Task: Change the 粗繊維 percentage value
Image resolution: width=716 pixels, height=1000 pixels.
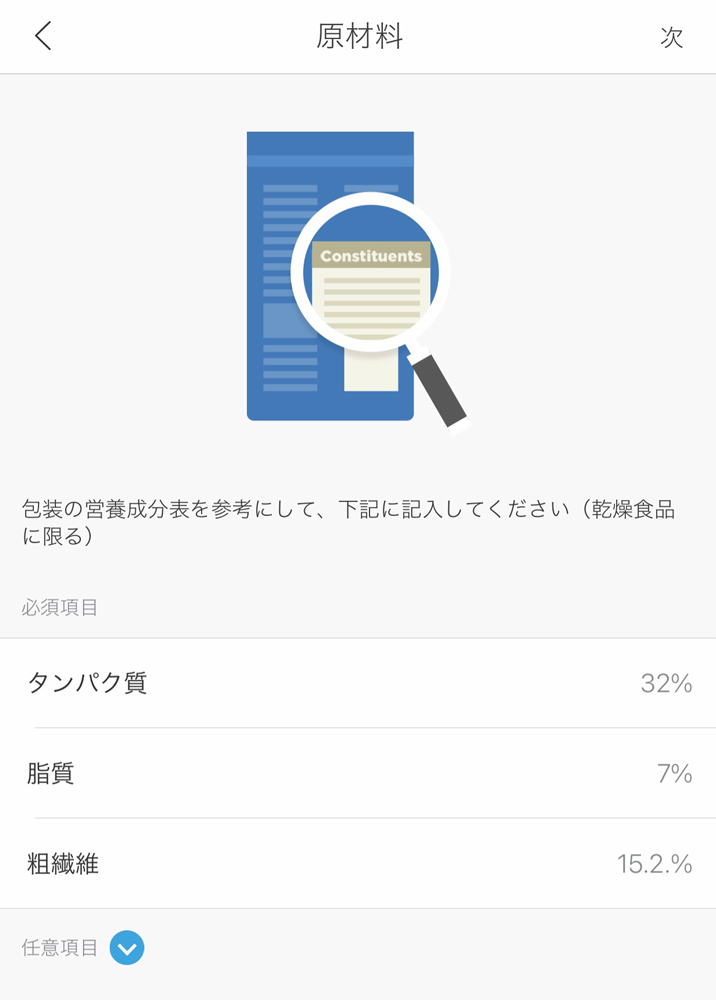Action: pyautogui.click(x=654, y=864)
